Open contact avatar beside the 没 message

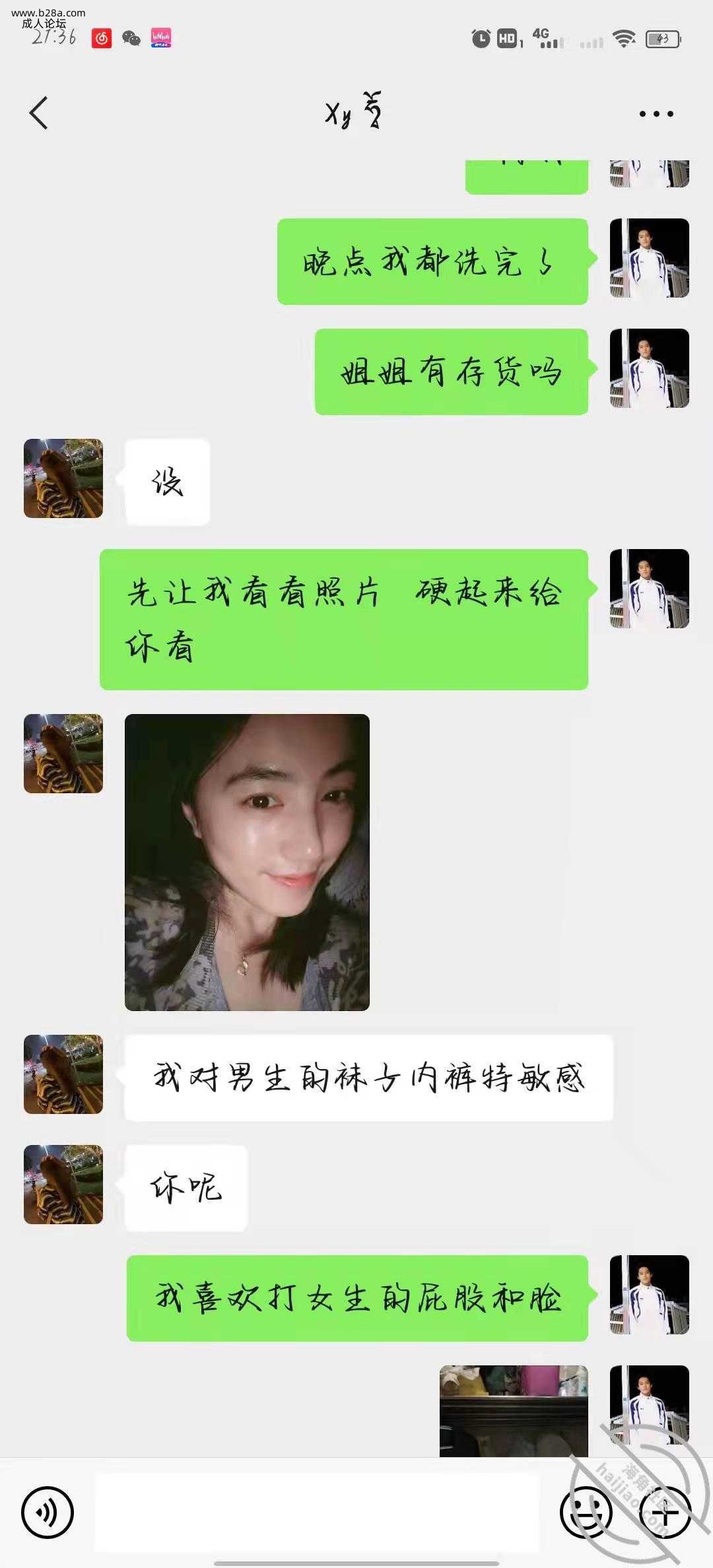pyautogui.click(x=63, y=478)
